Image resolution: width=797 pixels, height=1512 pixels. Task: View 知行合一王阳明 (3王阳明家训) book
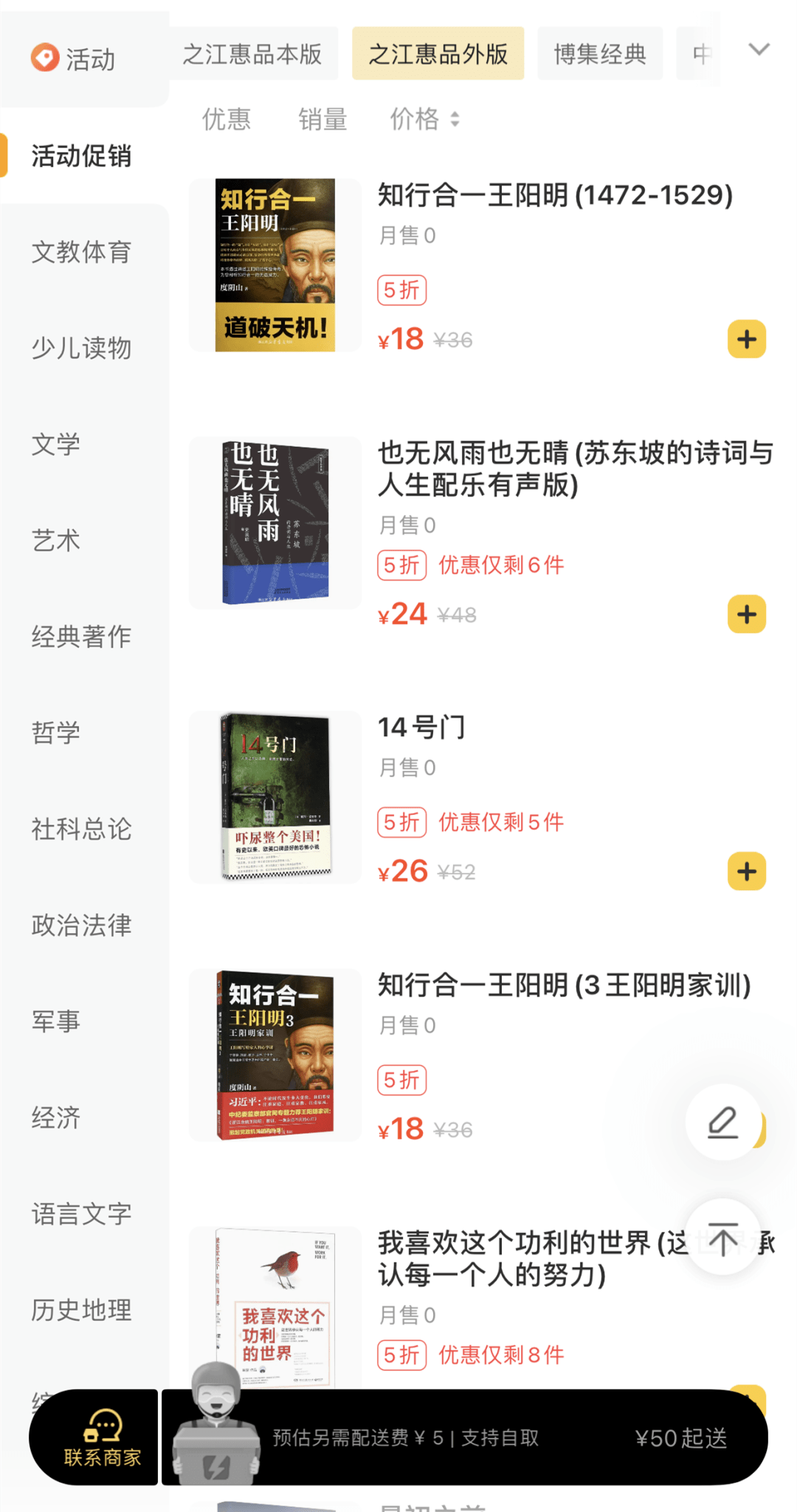pyautogui.click(x=564, y=985)
